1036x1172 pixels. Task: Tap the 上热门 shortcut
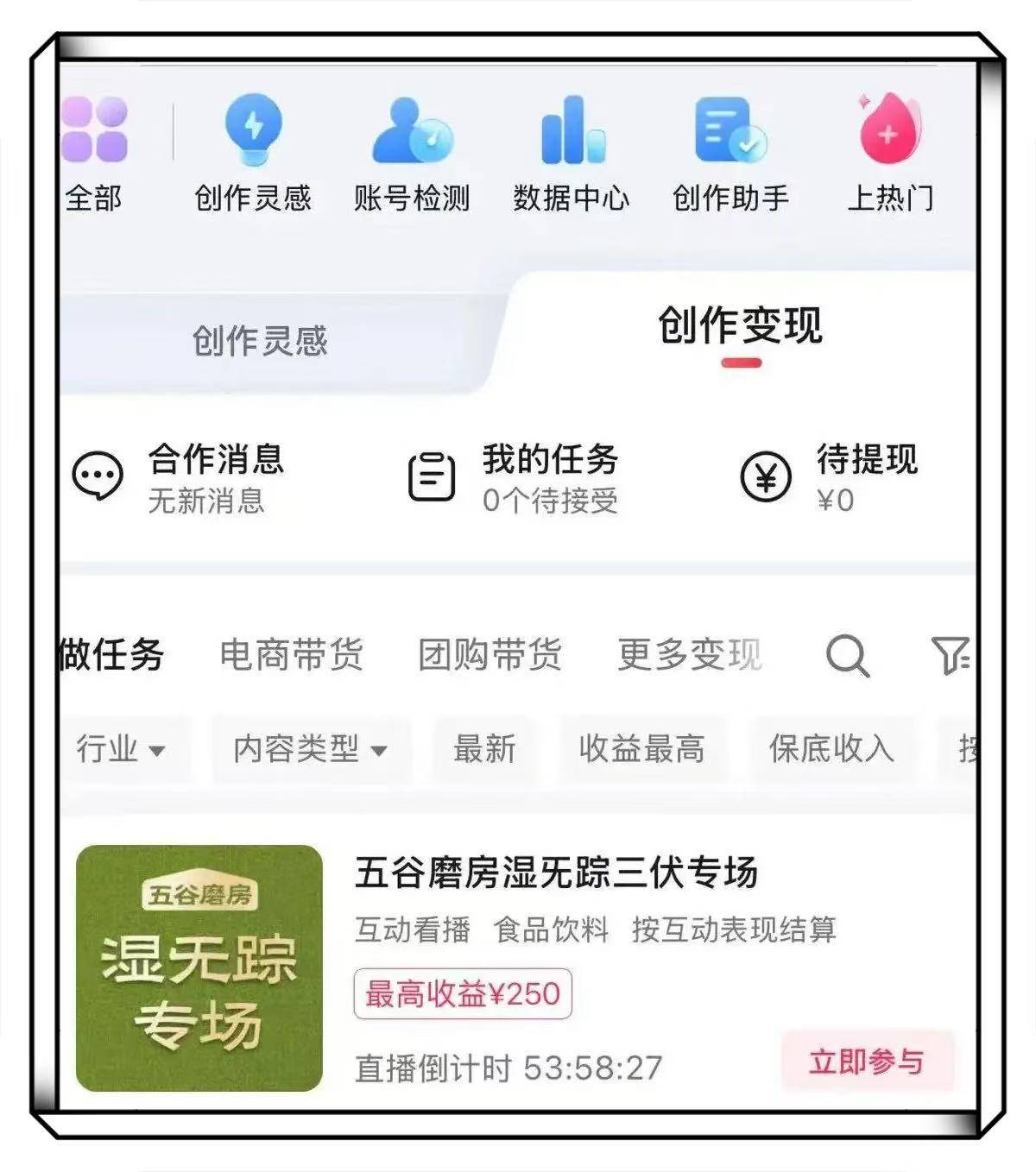click(x=890, y=153)
